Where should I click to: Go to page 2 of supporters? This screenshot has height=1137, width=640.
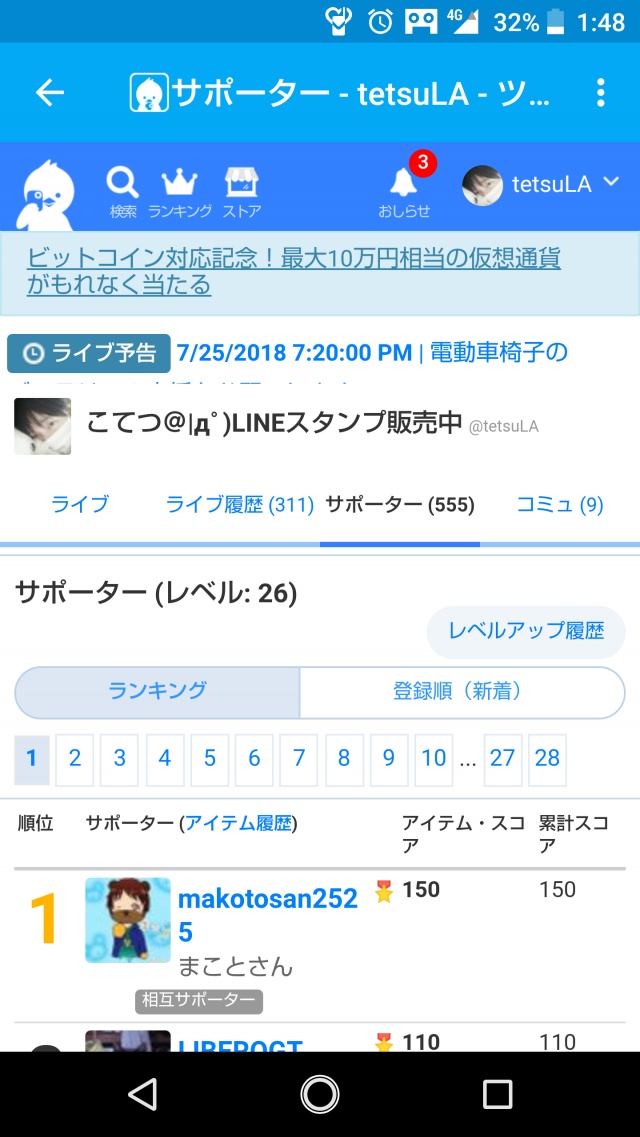point(75,759)
